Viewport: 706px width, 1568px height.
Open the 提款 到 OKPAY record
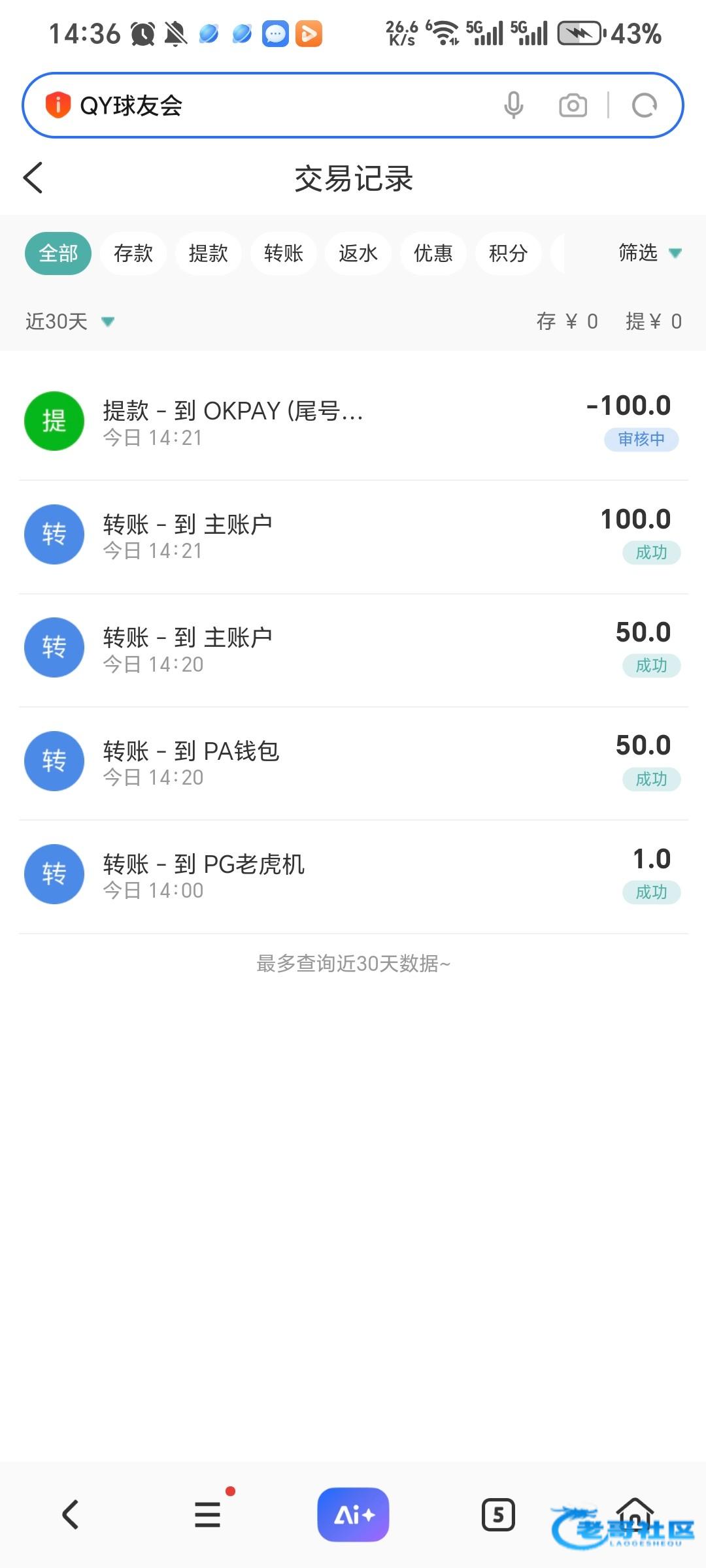tap(353, 422)
